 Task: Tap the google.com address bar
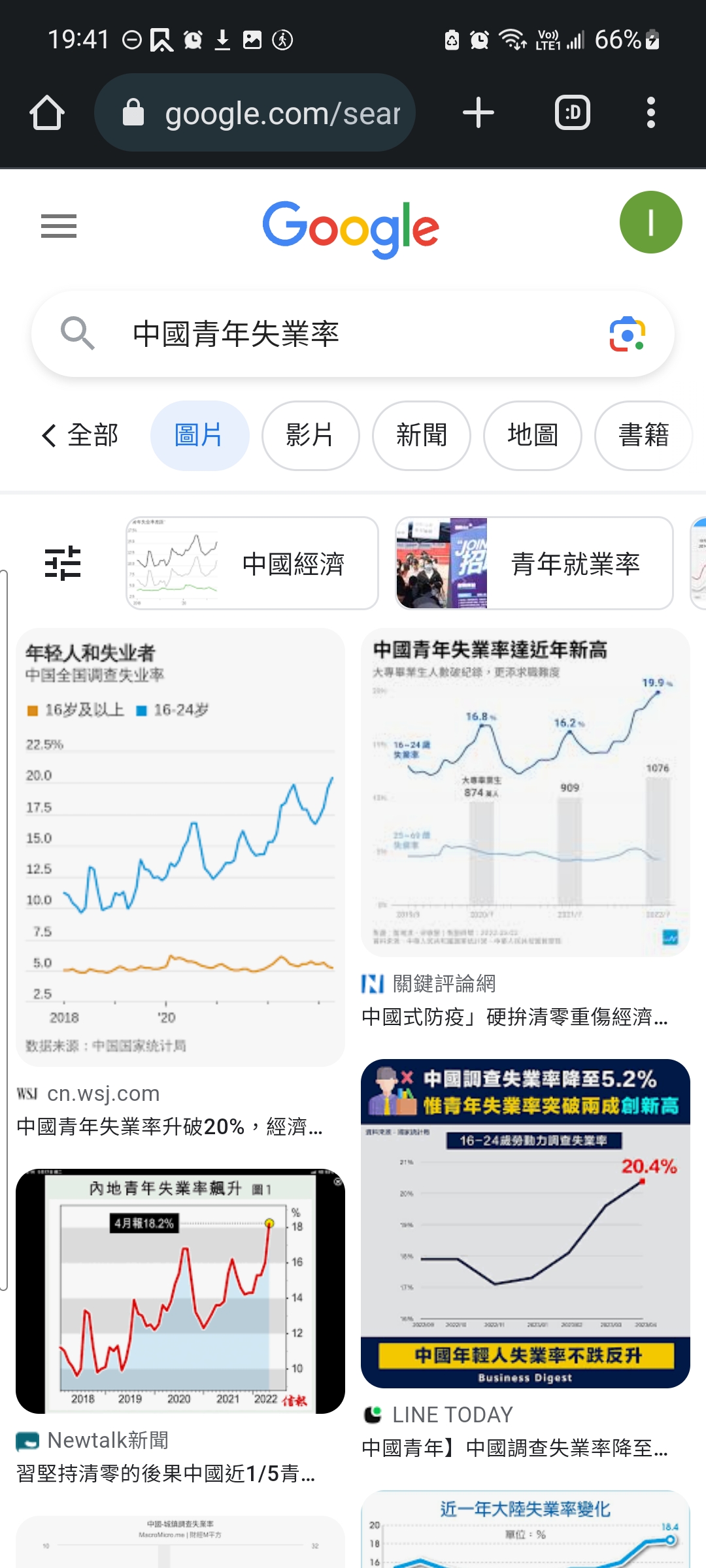[x=255, y=113]
